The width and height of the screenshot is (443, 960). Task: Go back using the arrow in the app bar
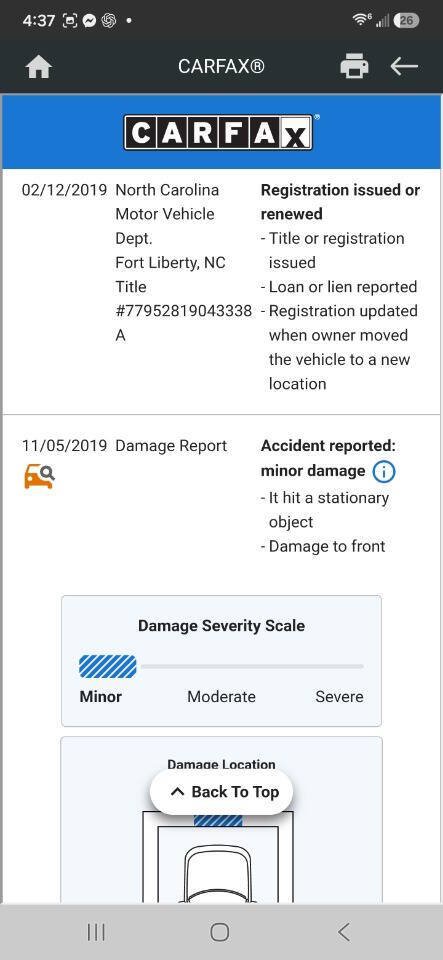point(404,66)
